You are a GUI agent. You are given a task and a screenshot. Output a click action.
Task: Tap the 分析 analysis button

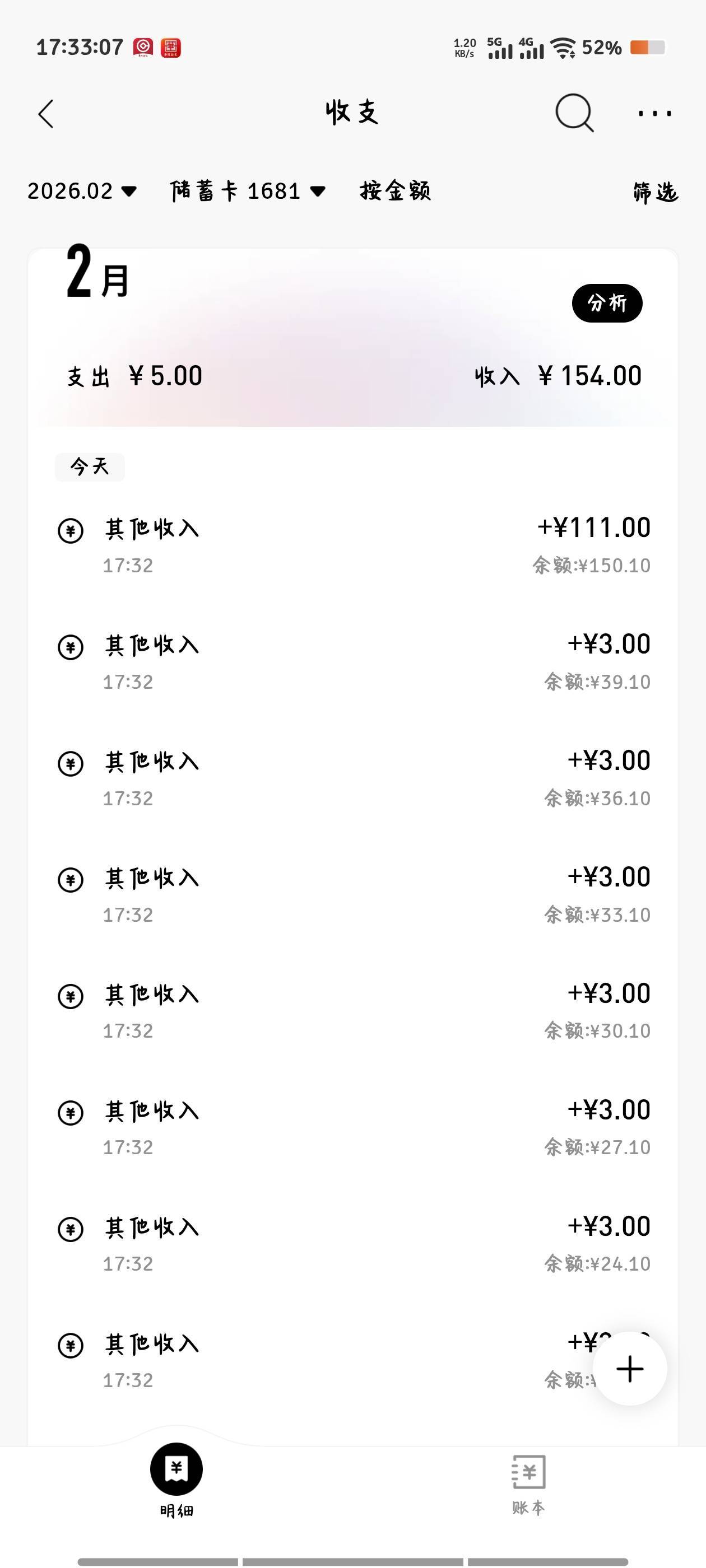607,303
